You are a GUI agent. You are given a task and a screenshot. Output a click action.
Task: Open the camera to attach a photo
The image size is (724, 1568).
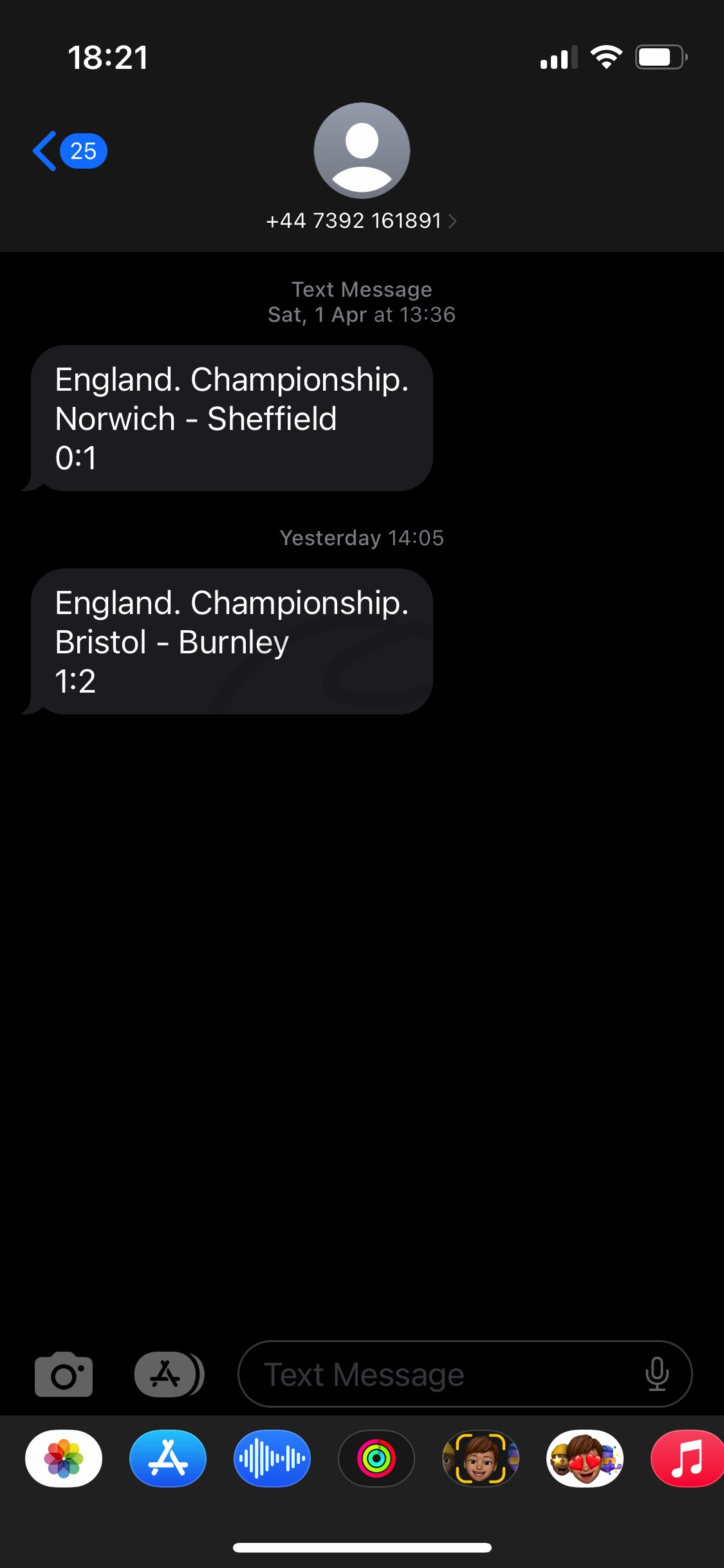pos(64,1374)
